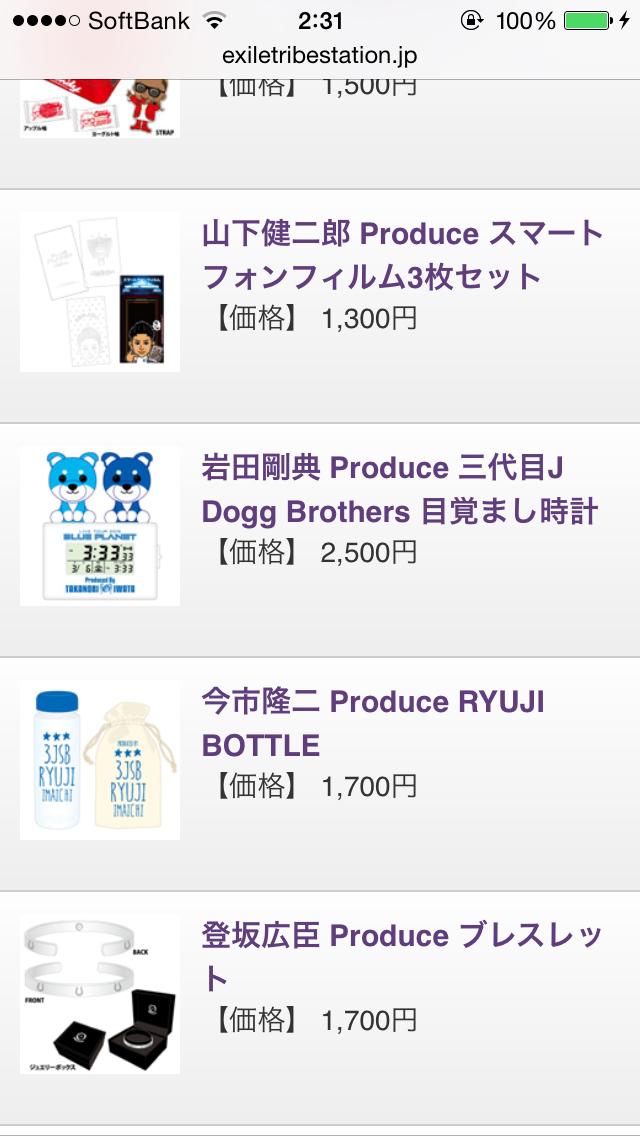
Task: View the blue dog alarm clock image
Action: (x=100, y=526)
